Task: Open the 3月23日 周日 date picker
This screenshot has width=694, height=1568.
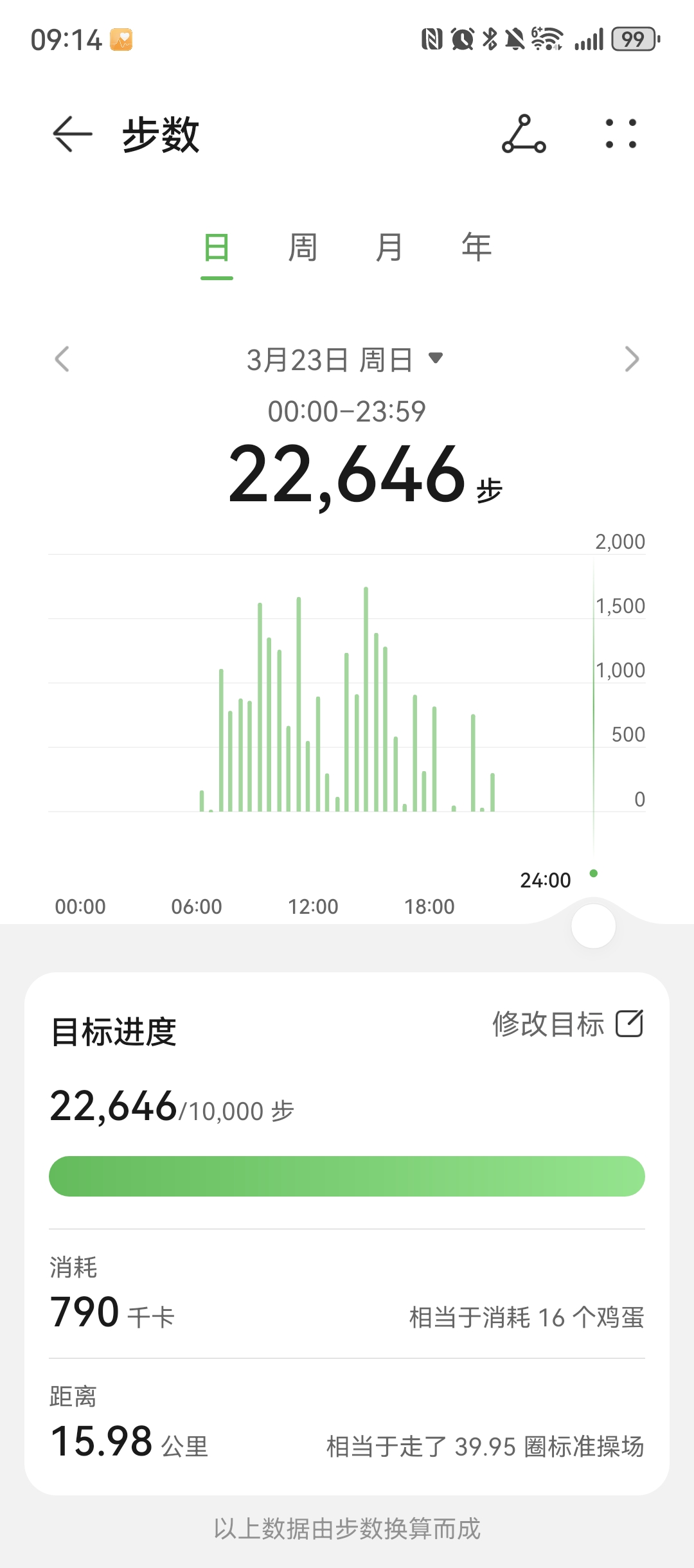Action: [x=345, y=360]
